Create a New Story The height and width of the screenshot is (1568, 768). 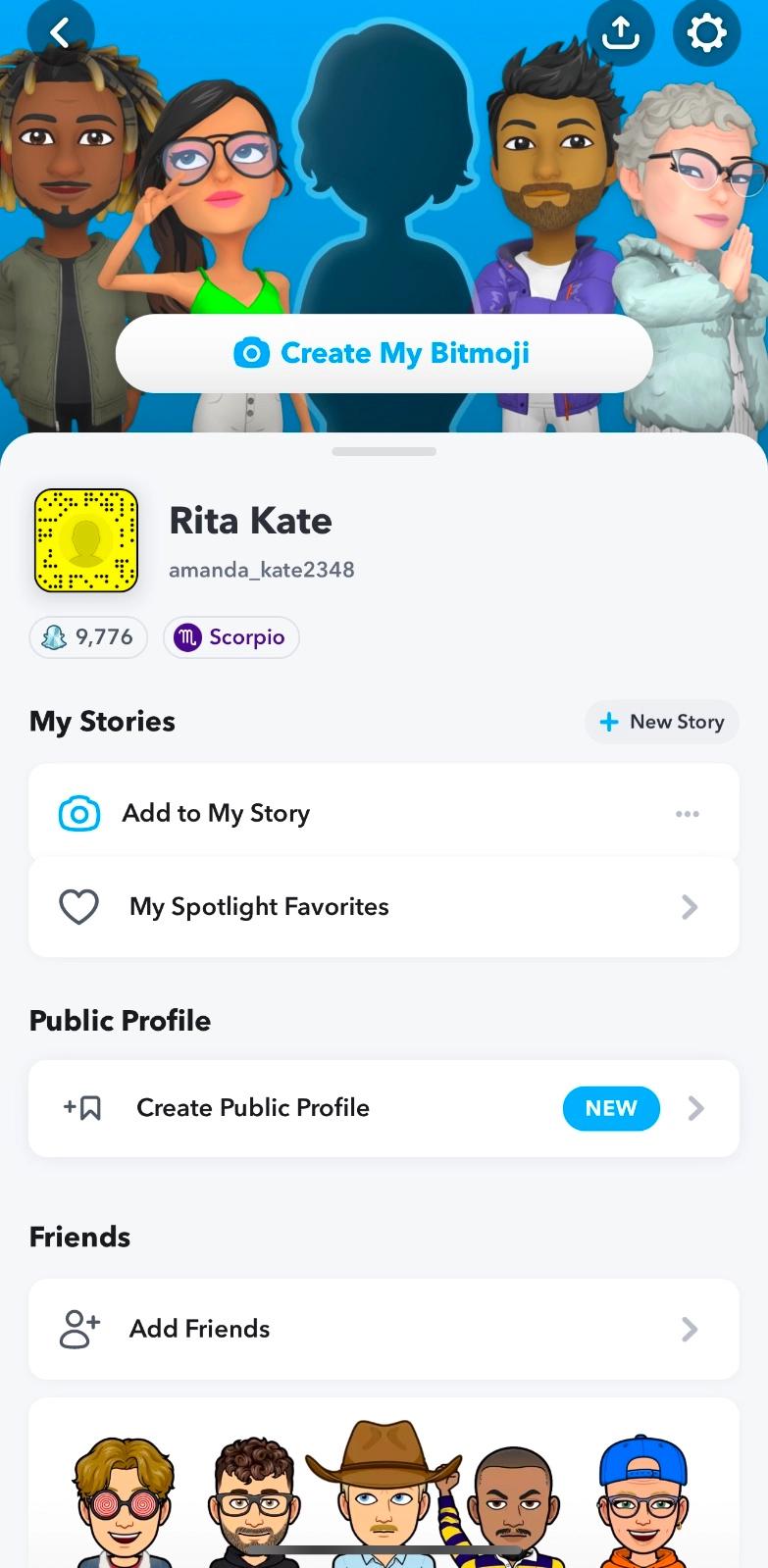pos(662,722)
